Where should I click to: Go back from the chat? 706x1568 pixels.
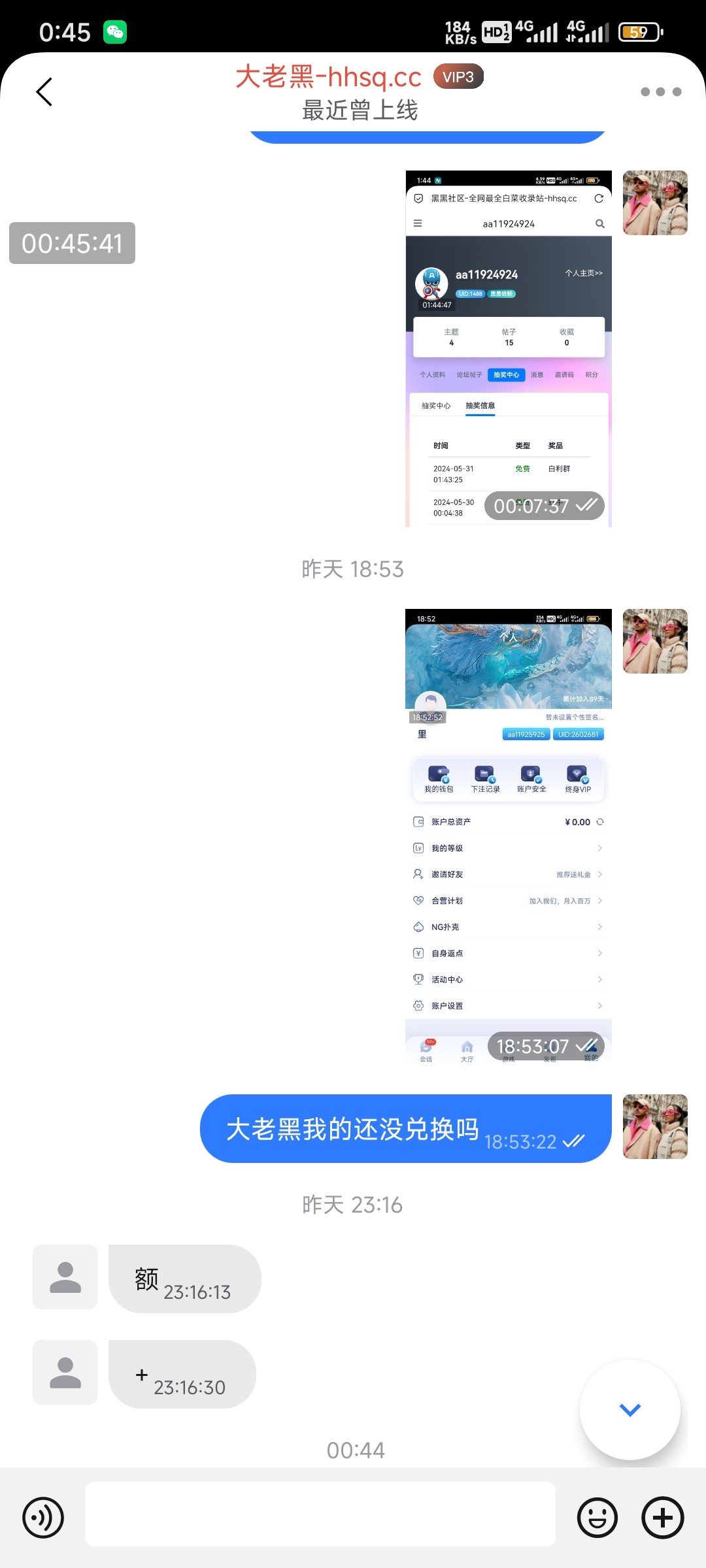44,91
